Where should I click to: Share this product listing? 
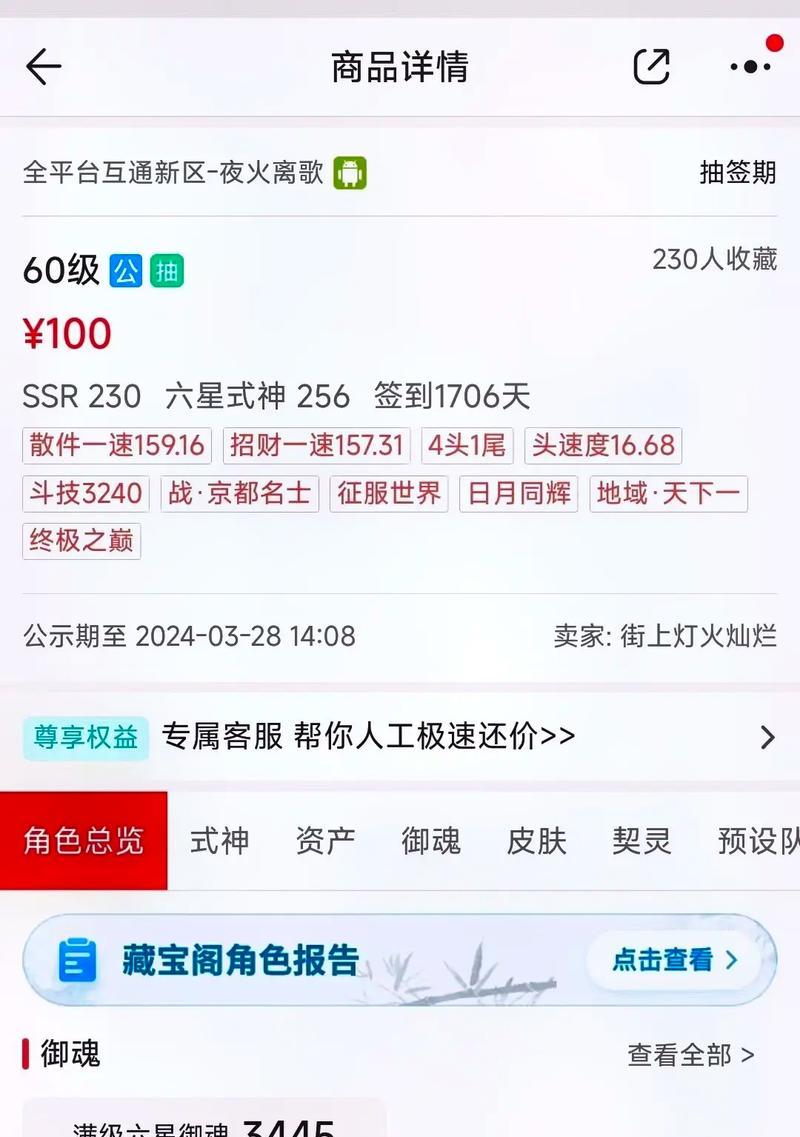[x=651, y=67]
